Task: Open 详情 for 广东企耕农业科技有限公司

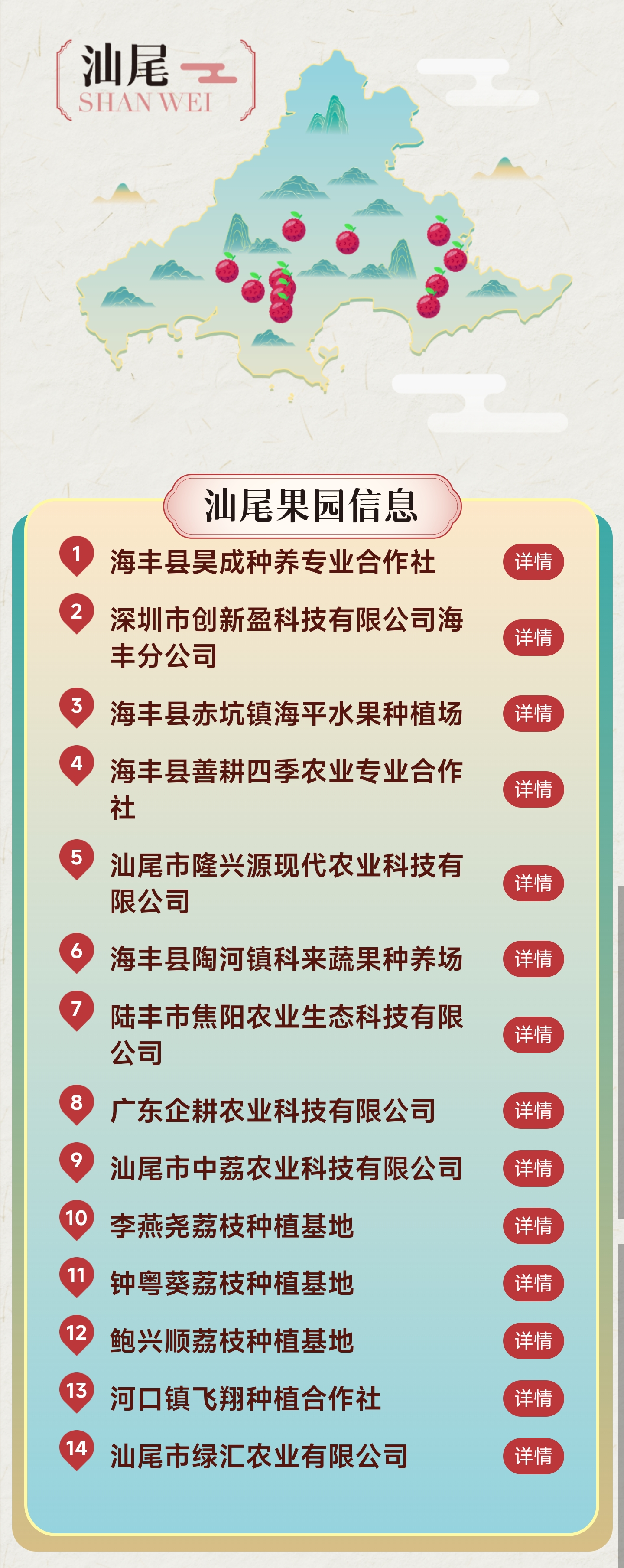Action: click(533, 1110)
